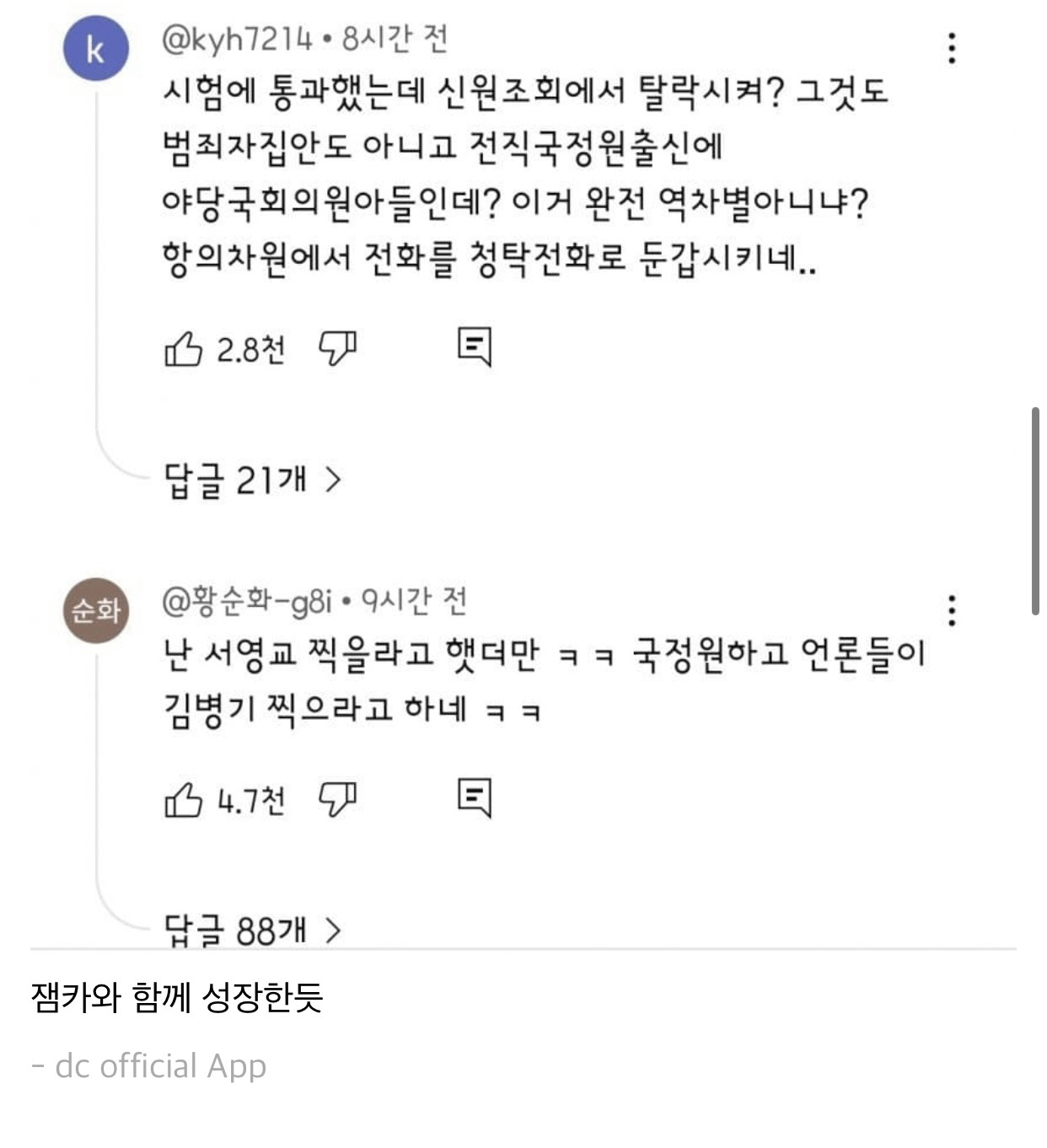The width and height of the screenshot is (1047, 1148).
Task: Open the three-dot menu on 황순화's comment
Action: coord(951,609)
